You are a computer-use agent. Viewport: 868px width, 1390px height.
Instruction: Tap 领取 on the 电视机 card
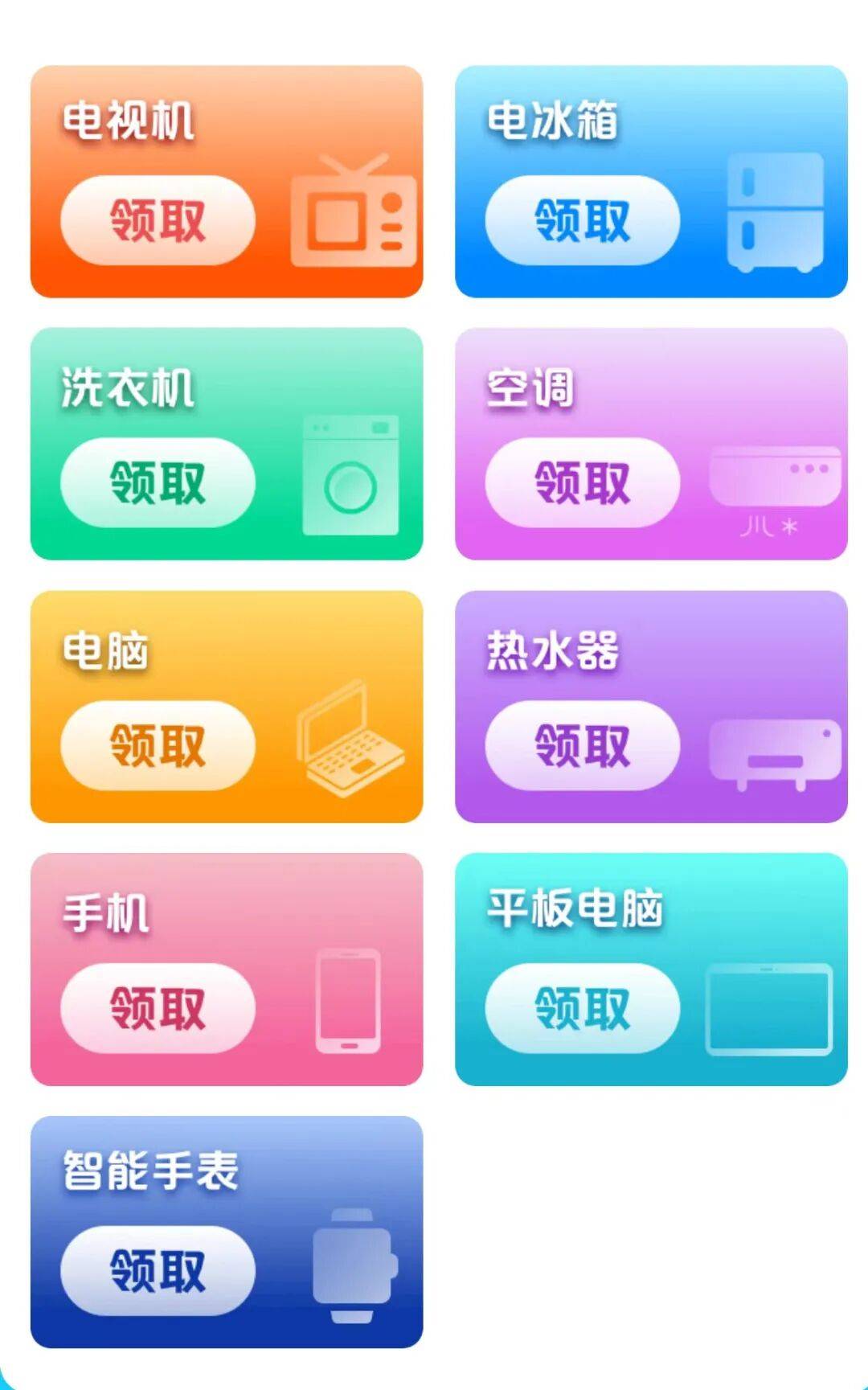(158, 220)
